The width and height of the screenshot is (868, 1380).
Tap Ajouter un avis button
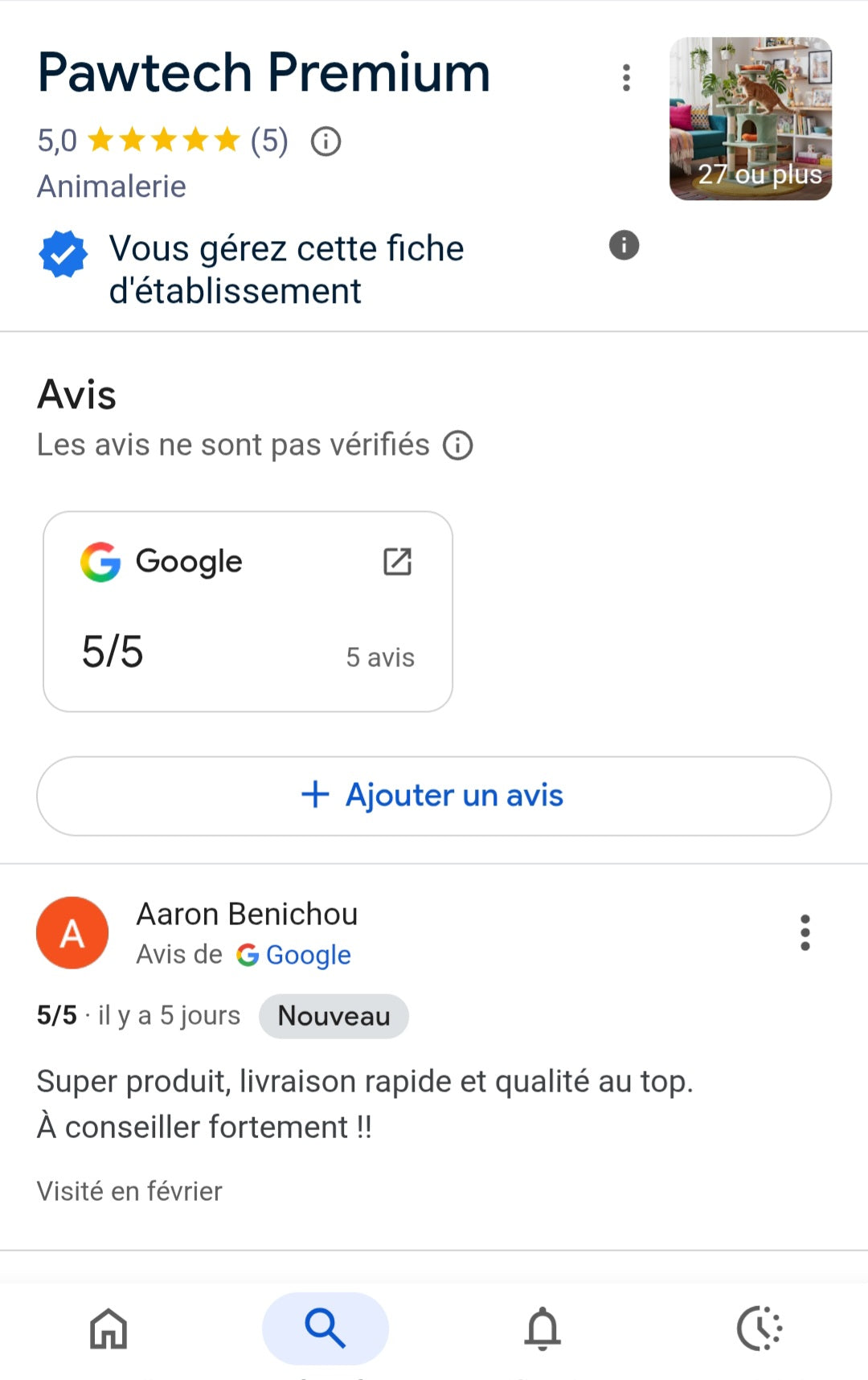(x=434, y=796)
